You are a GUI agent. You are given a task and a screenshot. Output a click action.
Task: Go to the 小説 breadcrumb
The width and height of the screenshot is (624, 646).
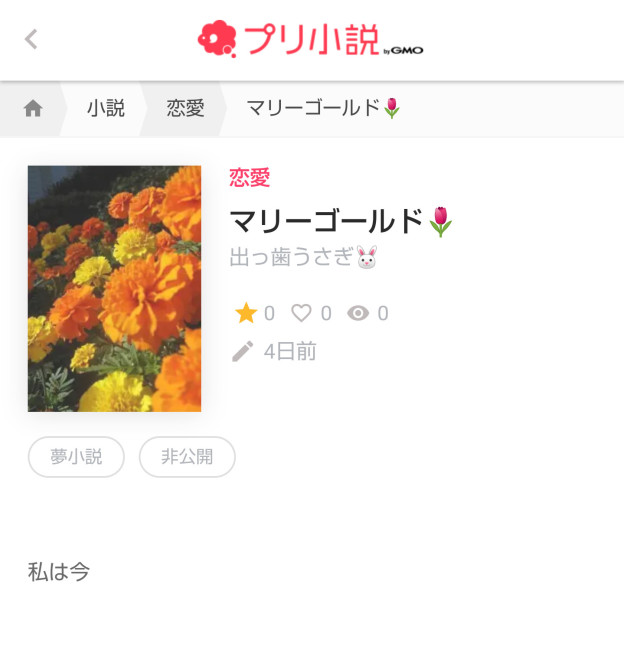click(x=105, y=109)
